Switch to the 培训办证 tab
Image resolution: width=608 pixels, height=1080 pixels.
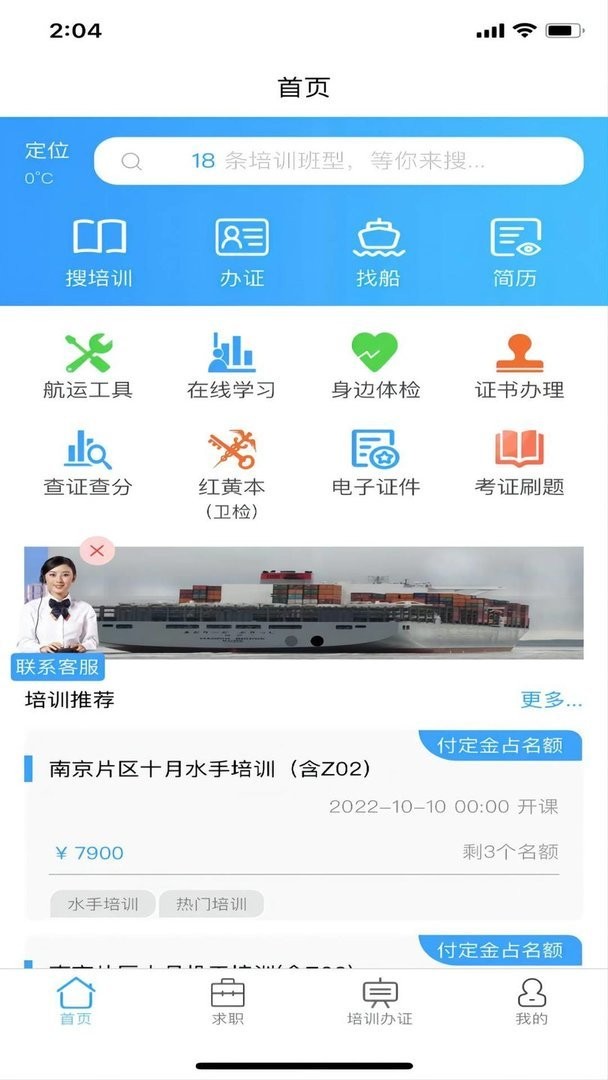pos(379,1002)
